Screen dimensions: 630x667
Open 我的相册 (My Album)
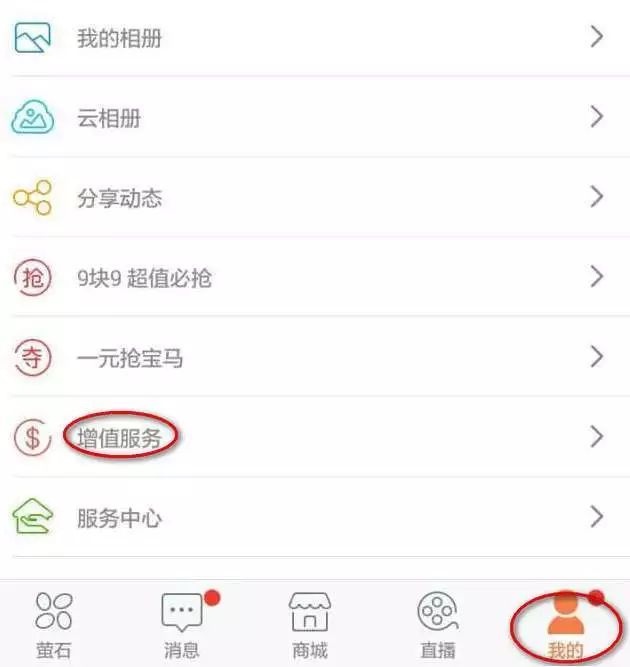[120, 39]
